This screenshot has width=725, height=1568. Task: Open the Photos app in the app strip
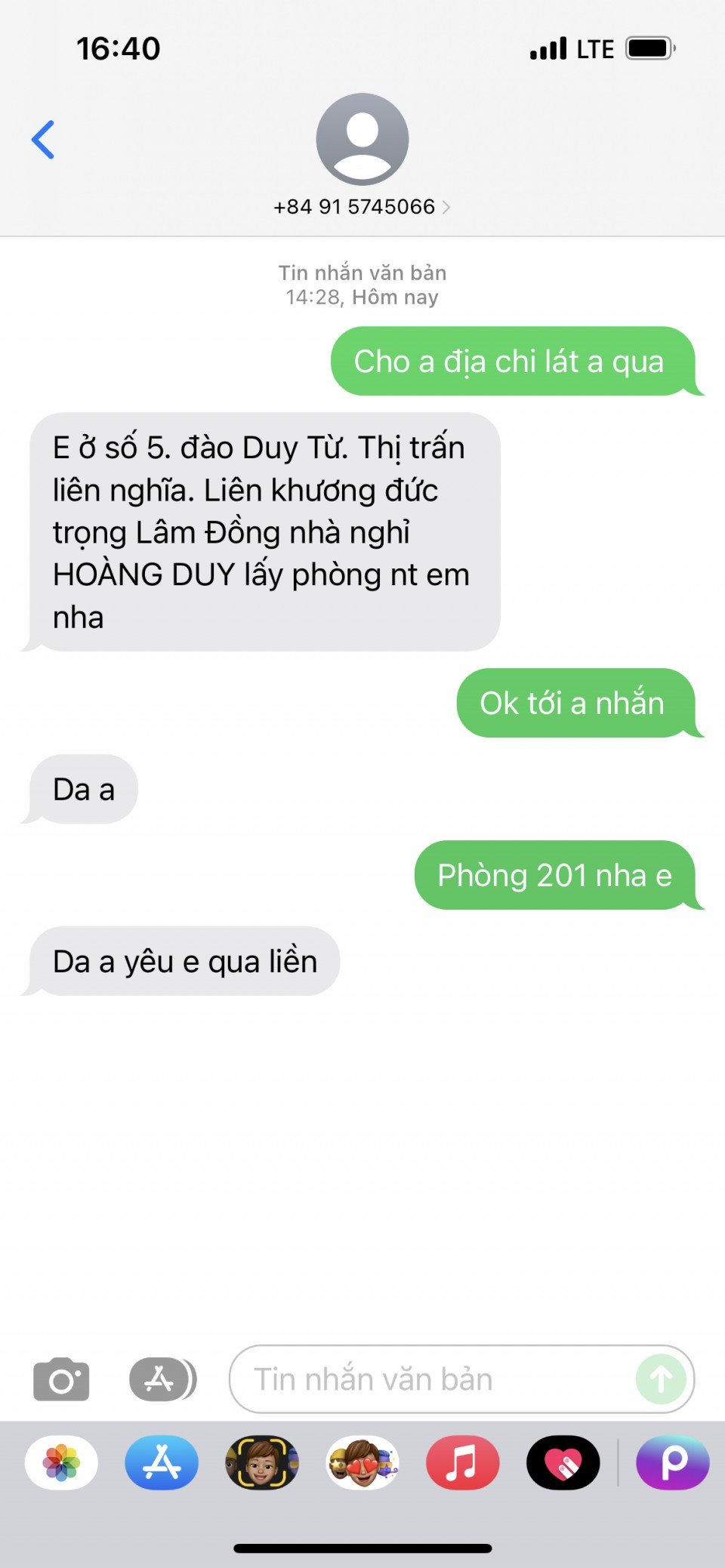coord(61,1463)
